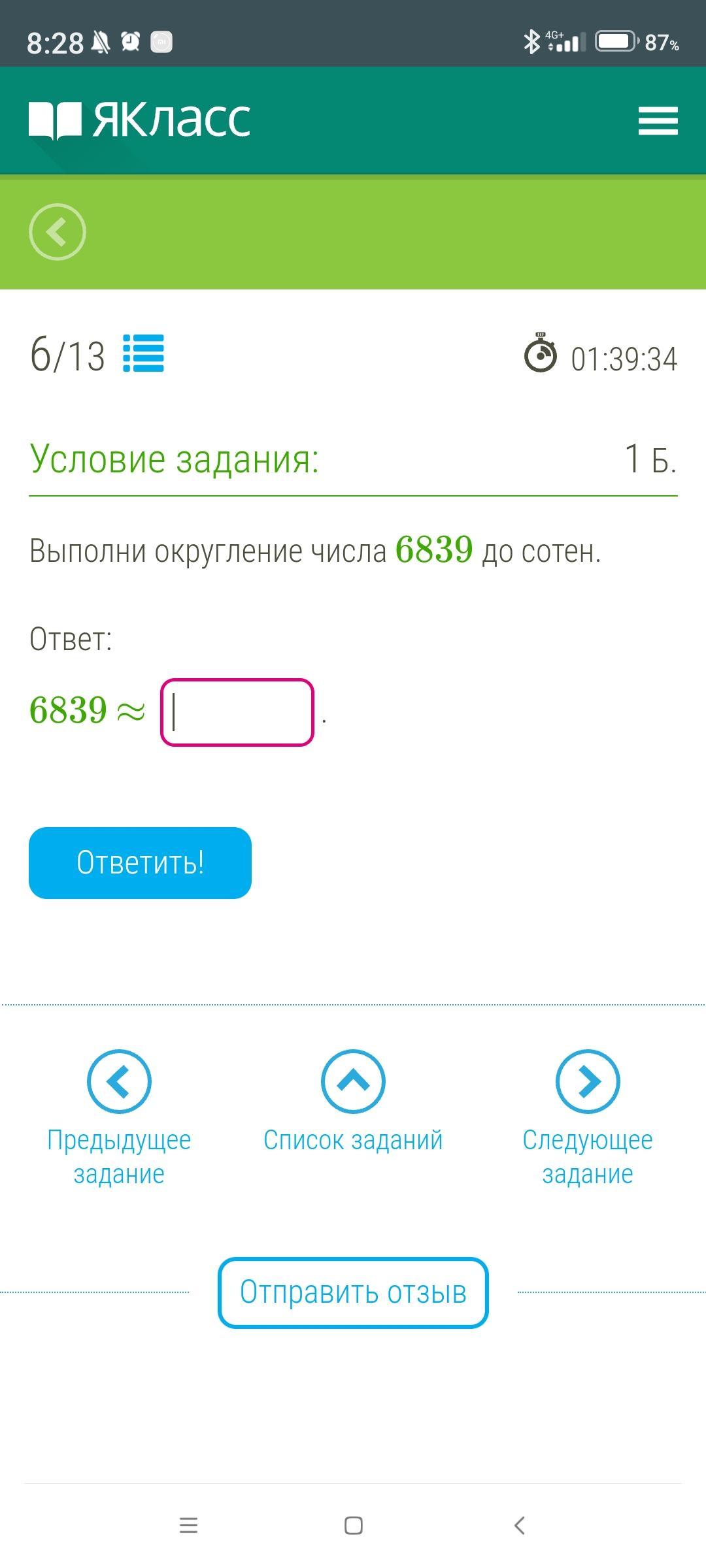The width and height of the screenshot is (706, 1568).
Task: Tap Отправить отзыв button
Action: click(x=353, y=1292)
